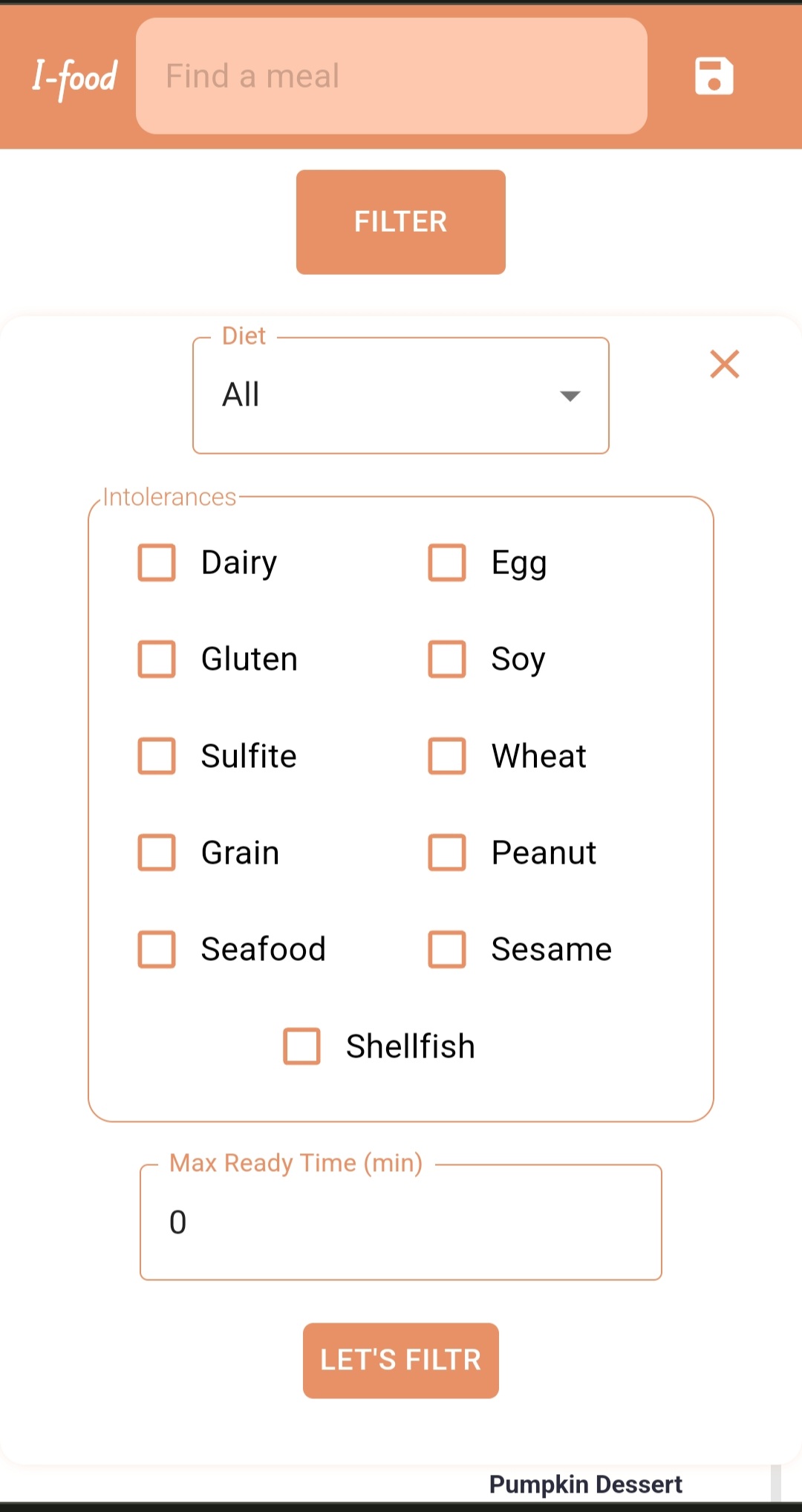The image size is (802, 1512).
Task: Toggle the Grain intolerance
Action: tap(156, 853)
